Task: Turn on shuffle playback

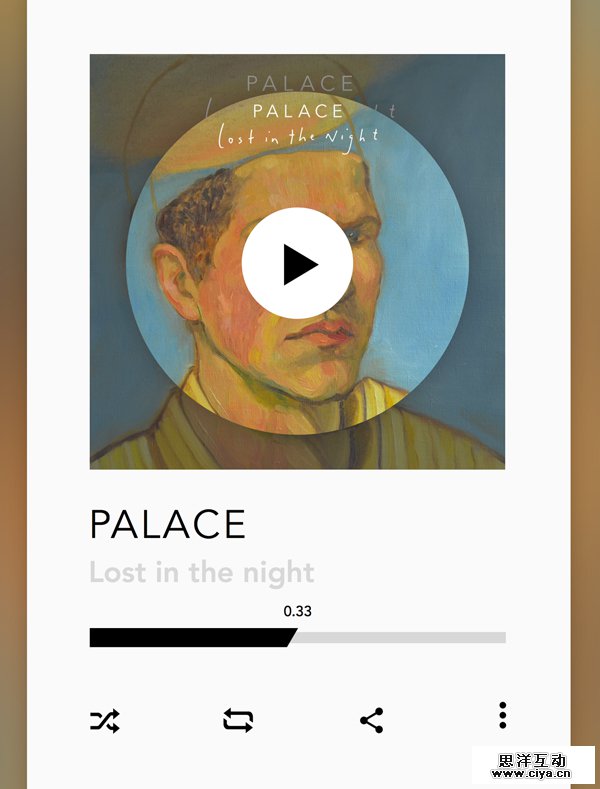Action: click(104, 720)
